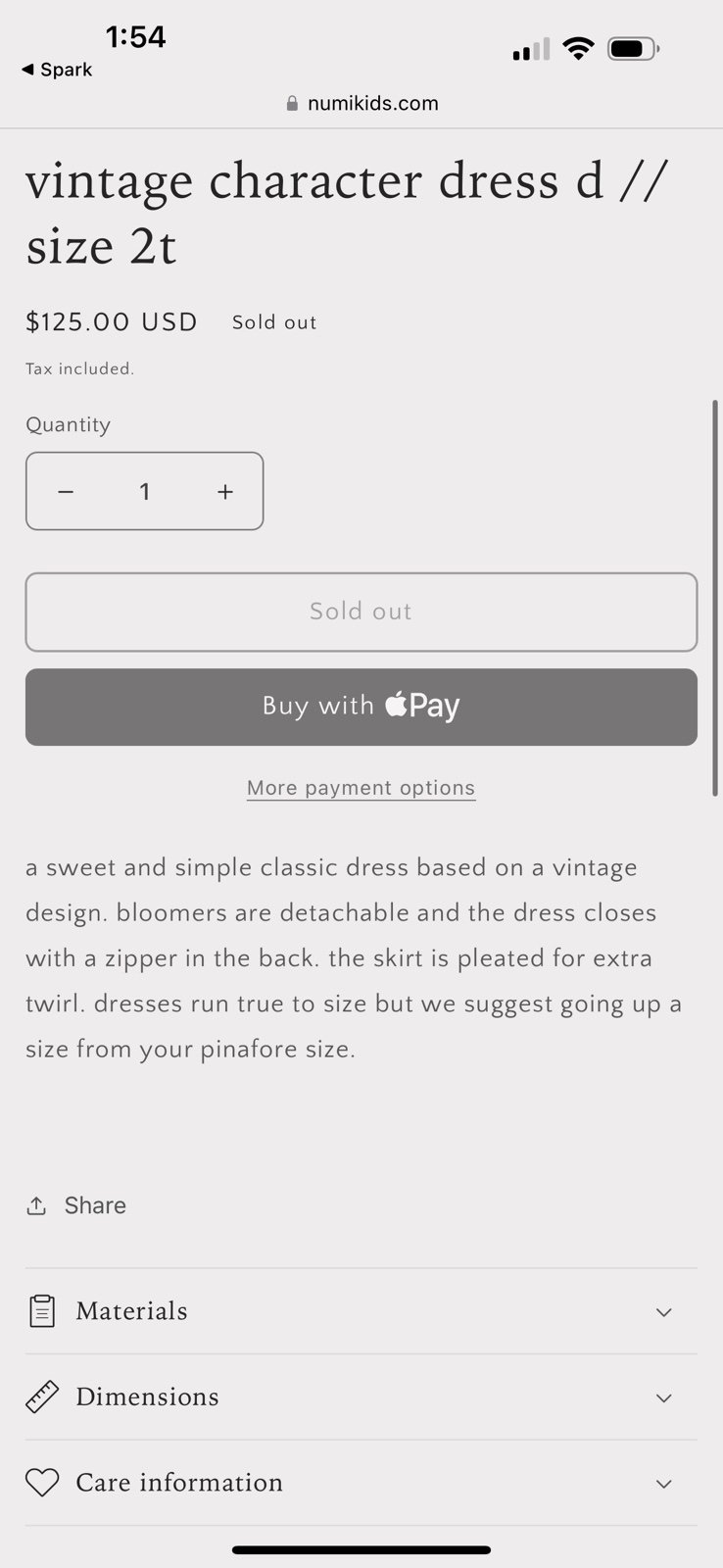Tap the Sold out button
Screen dimensions: 723x1568
point(361,612)
